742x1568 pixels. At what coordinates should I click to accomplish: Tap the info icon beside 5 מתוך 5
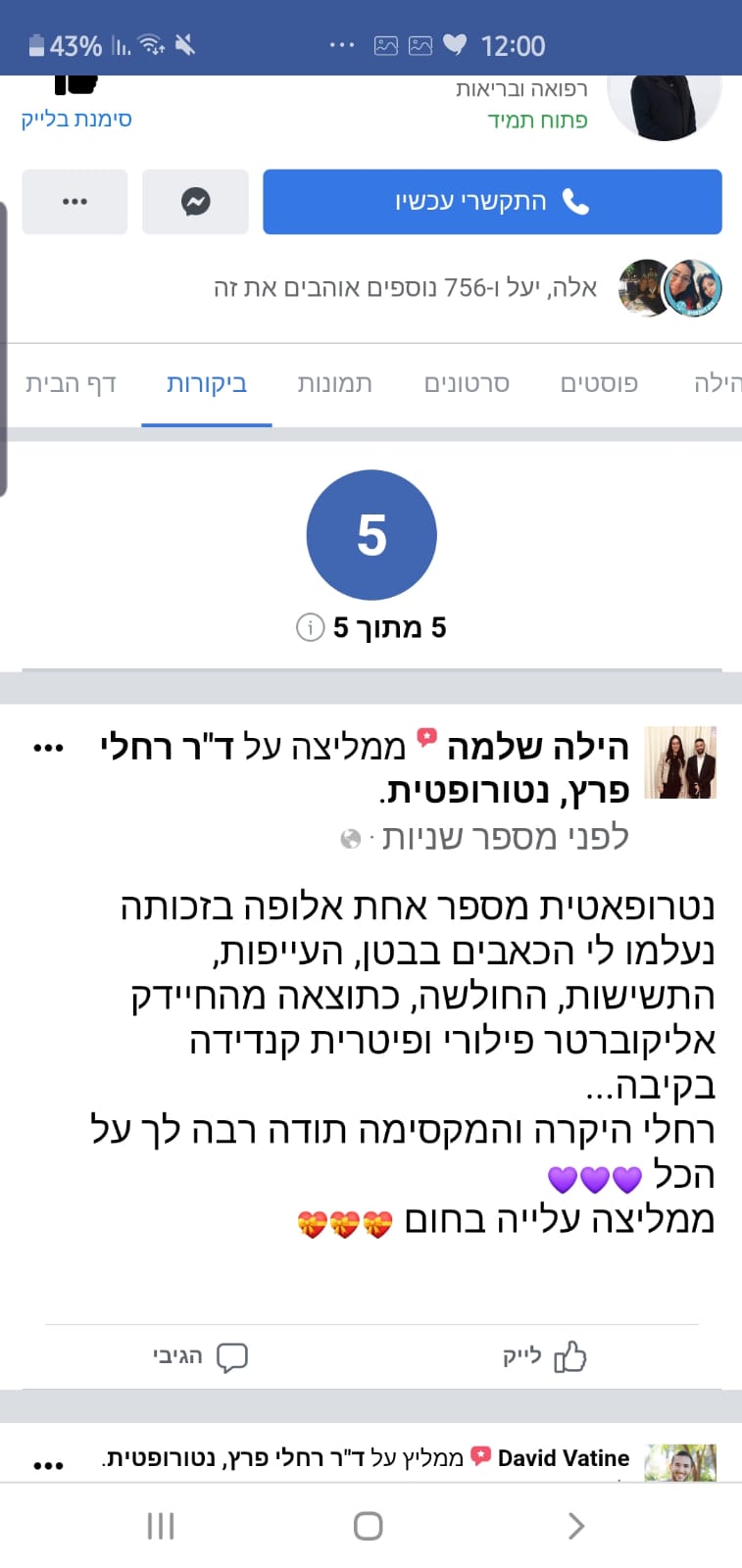click(310, 627)
